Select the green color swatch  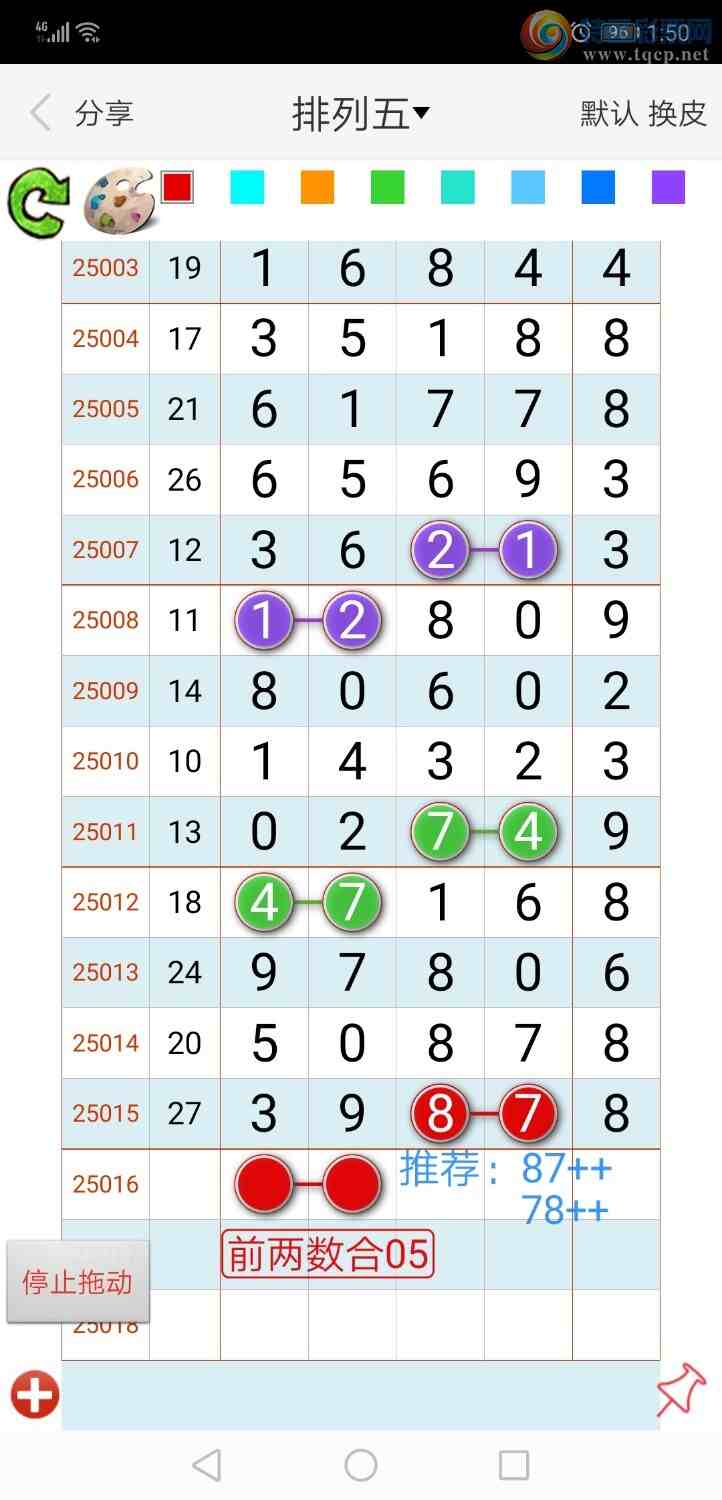click(387, 187)
